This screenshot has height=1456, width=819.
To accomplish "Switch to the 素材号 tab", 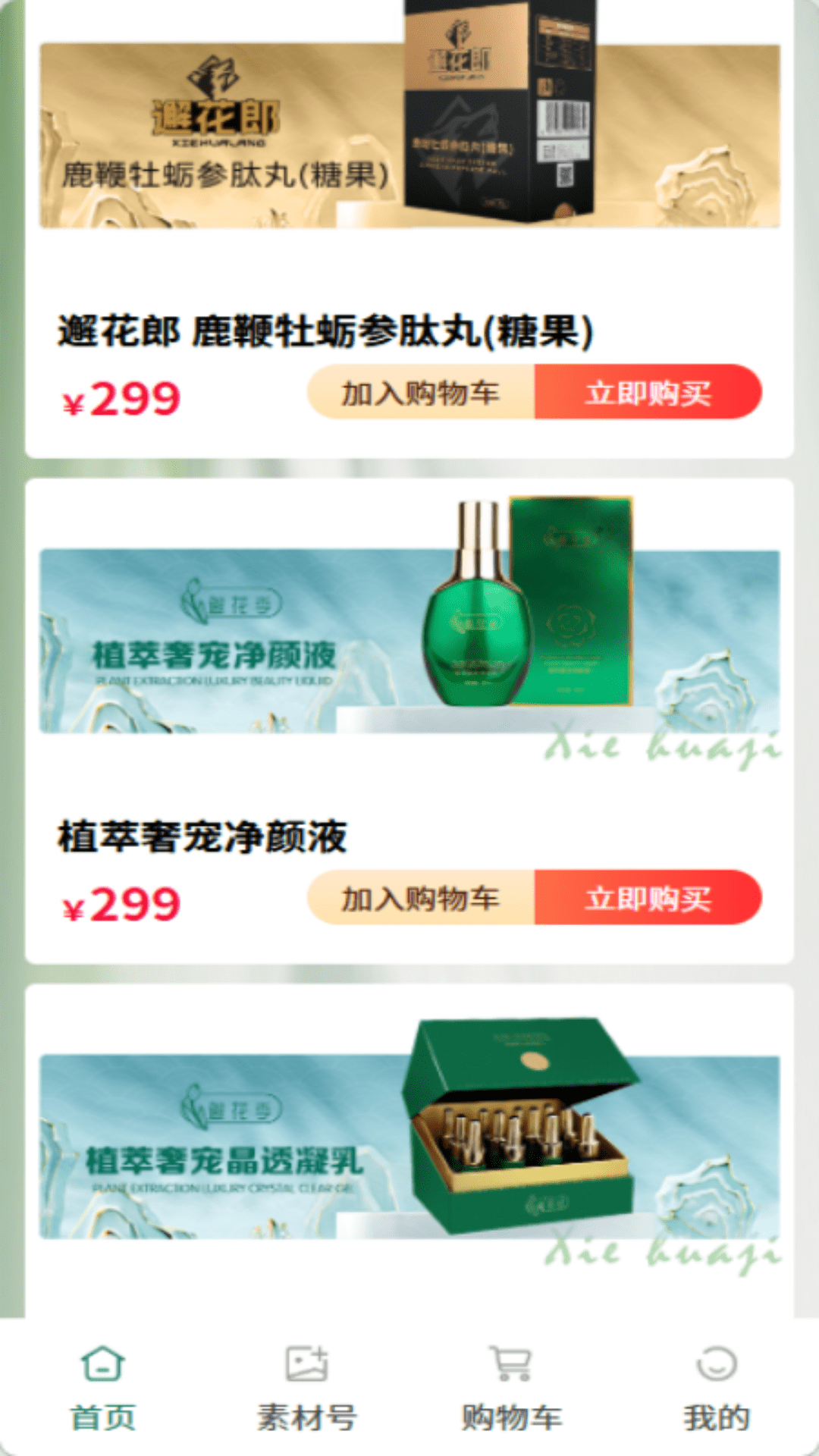I will pyautogui.click(x=307, y=1389).
